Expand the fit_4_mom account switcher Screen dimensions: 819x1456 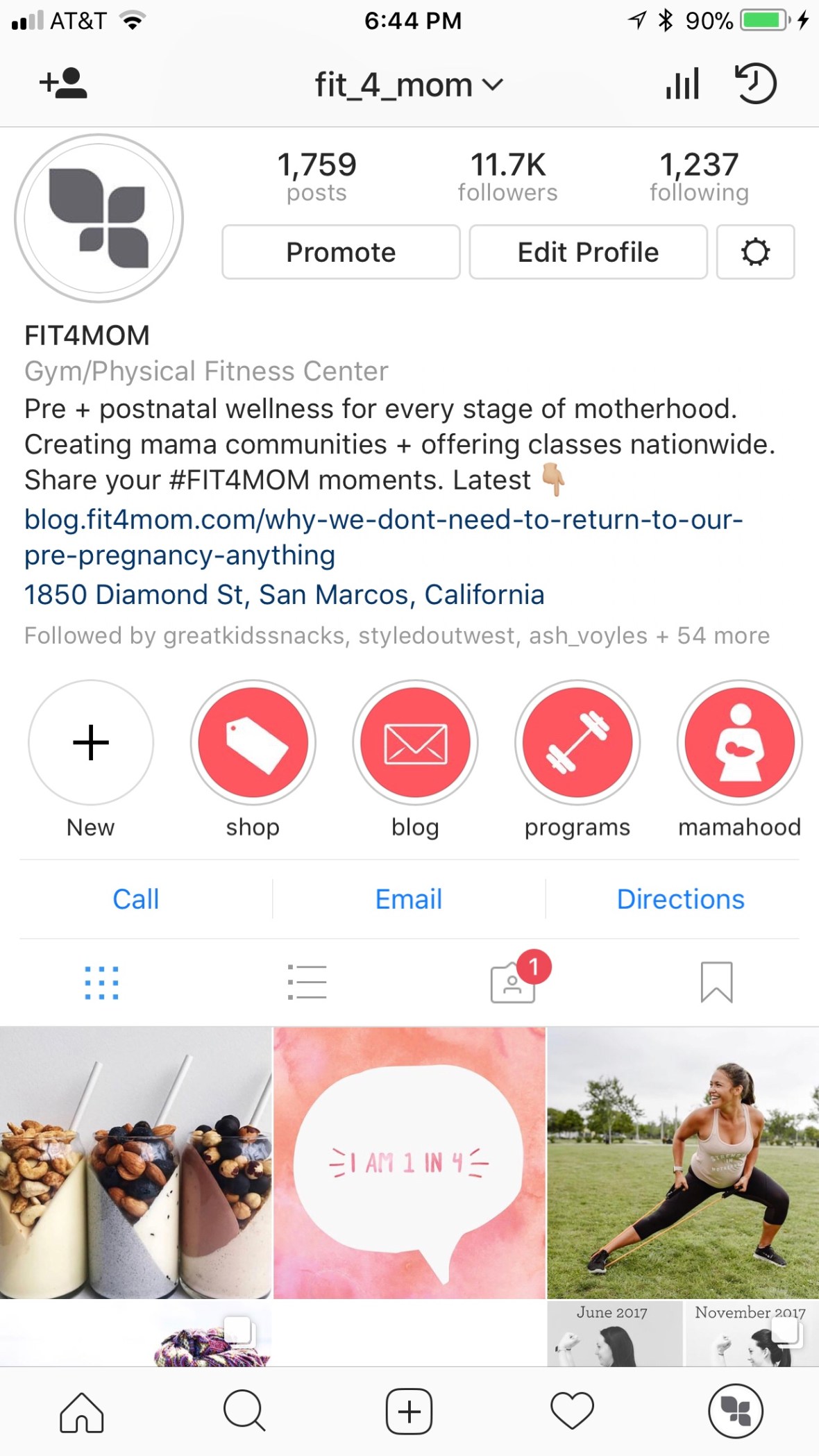[x=409, y=85]
